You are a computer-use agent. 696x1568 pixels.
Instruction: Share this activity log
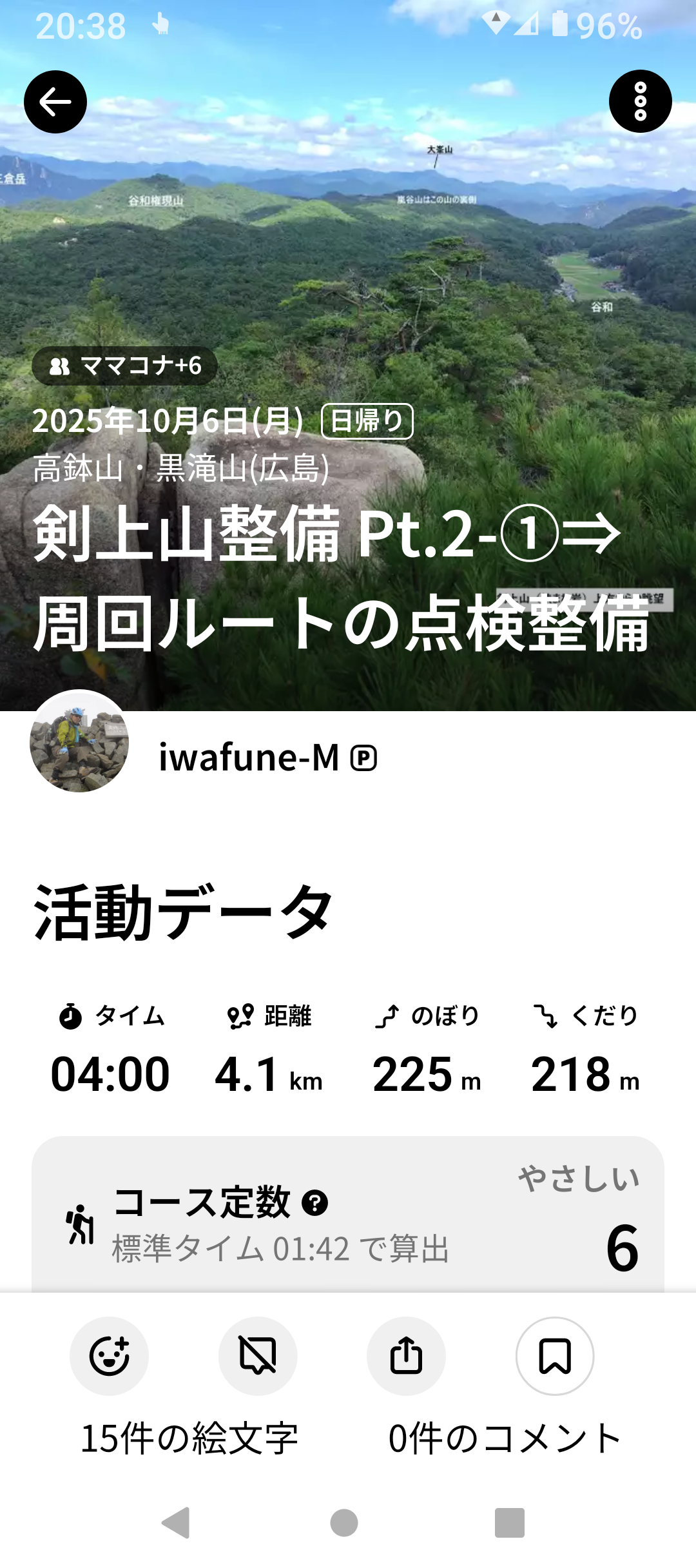[x=406, y=1356]
